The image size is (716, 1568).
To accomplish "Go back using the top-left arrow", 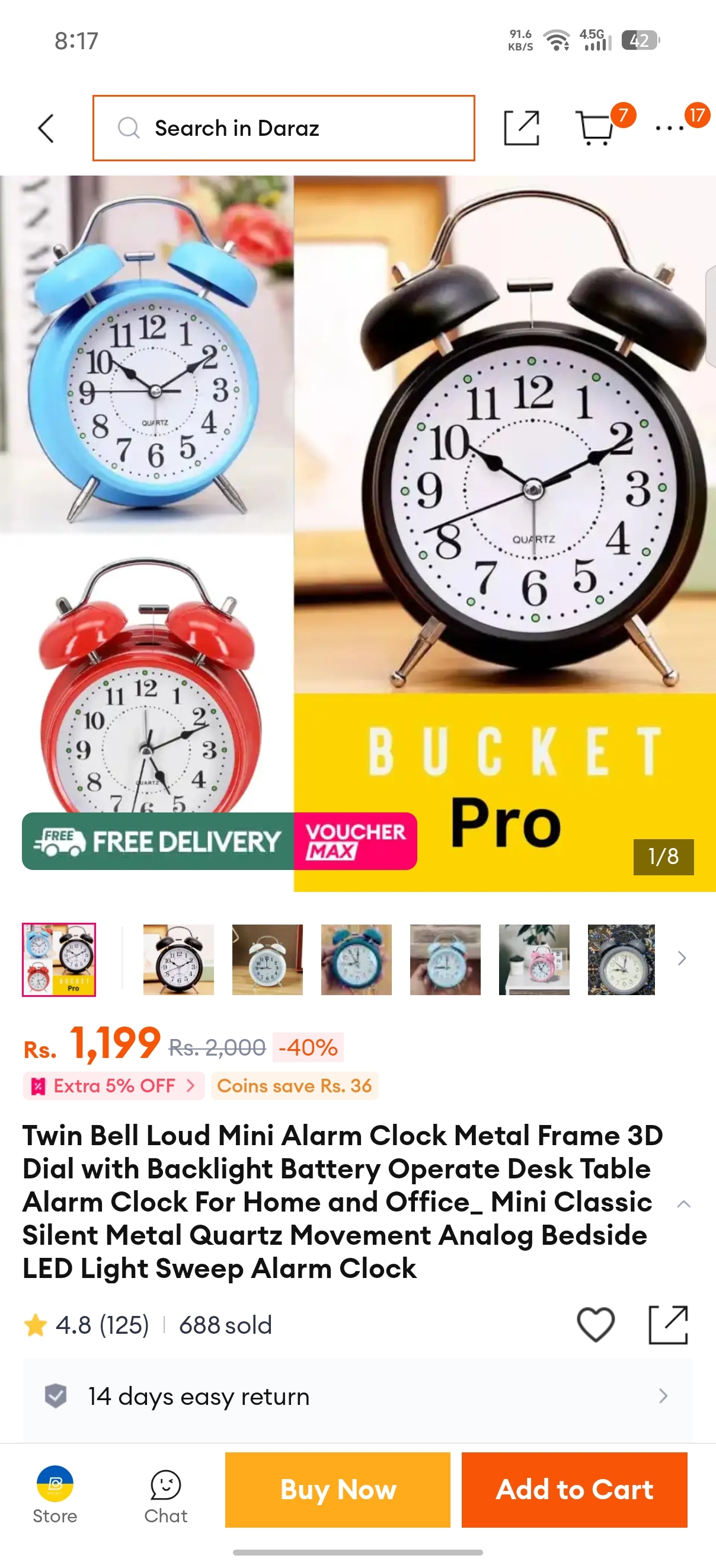I will [46, 129].
